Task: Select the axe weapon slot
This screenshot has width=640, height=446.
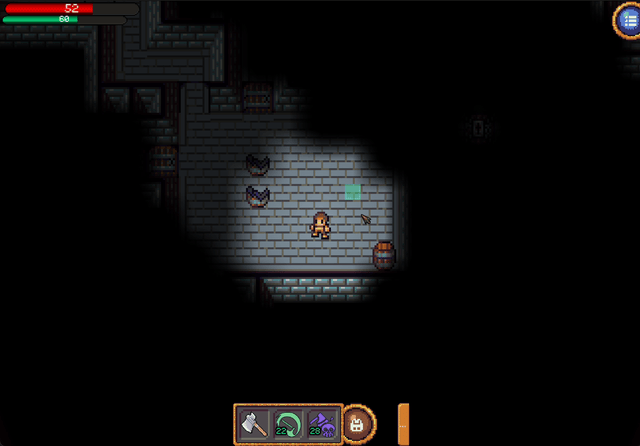Action: point(254,424)
